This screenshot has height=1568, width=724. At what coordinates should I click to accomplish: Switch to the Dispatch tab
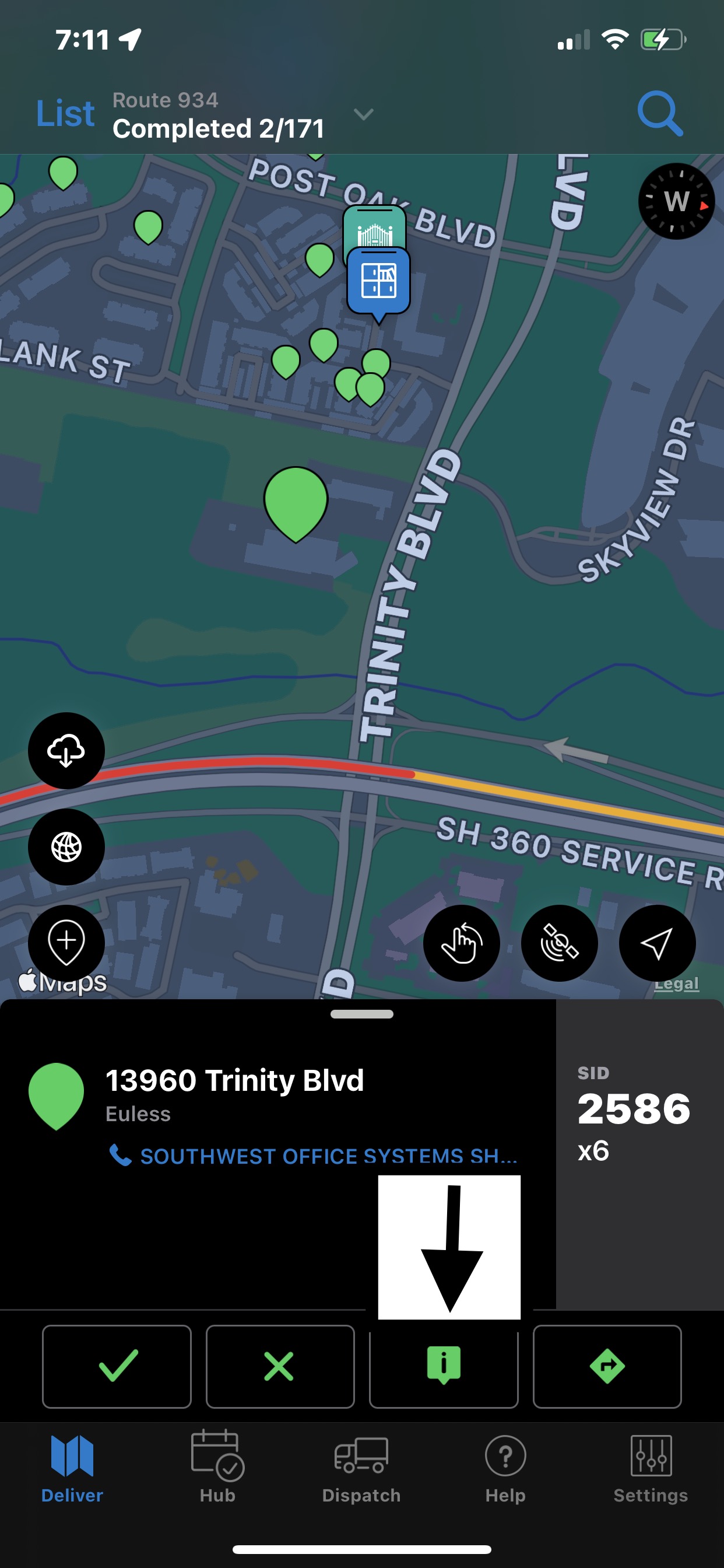coord(361,1466)
